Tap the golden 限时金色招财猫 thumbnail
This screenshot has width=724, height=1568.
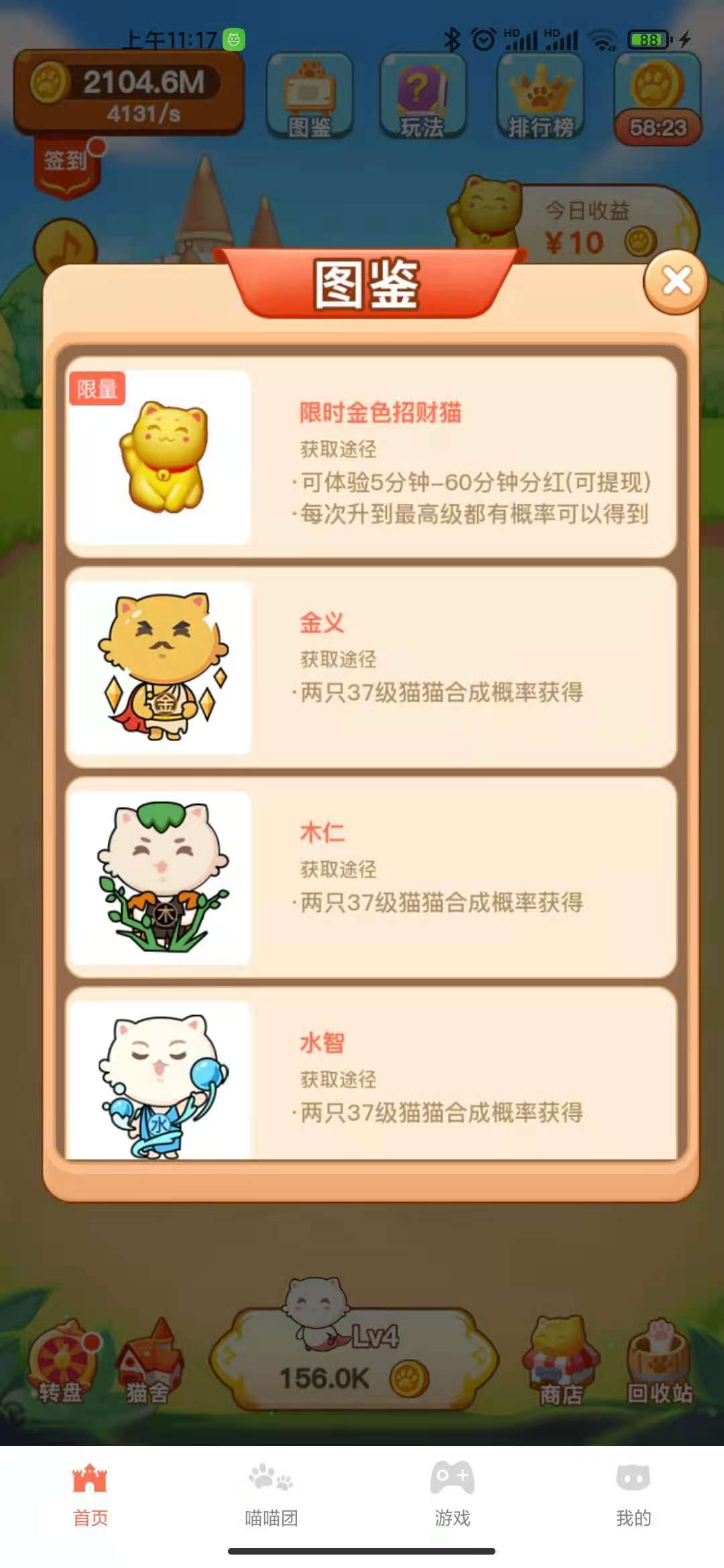tap(159, 456)
